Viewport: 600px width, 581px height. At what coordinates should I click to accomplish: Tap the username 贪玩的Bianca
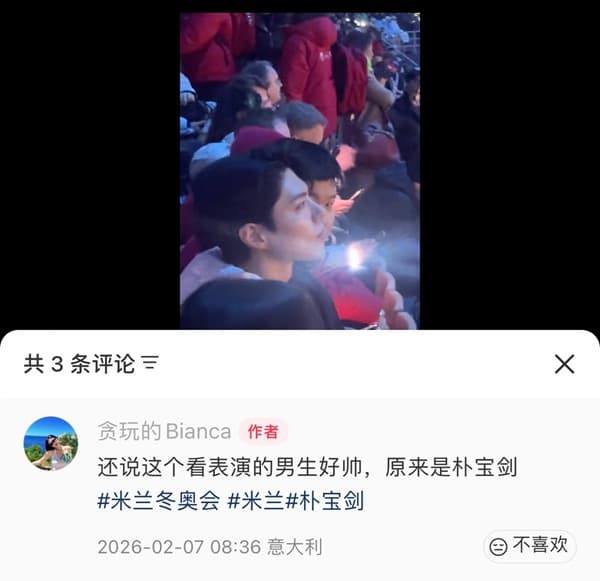pyautogui.click(x=164, y=432)
